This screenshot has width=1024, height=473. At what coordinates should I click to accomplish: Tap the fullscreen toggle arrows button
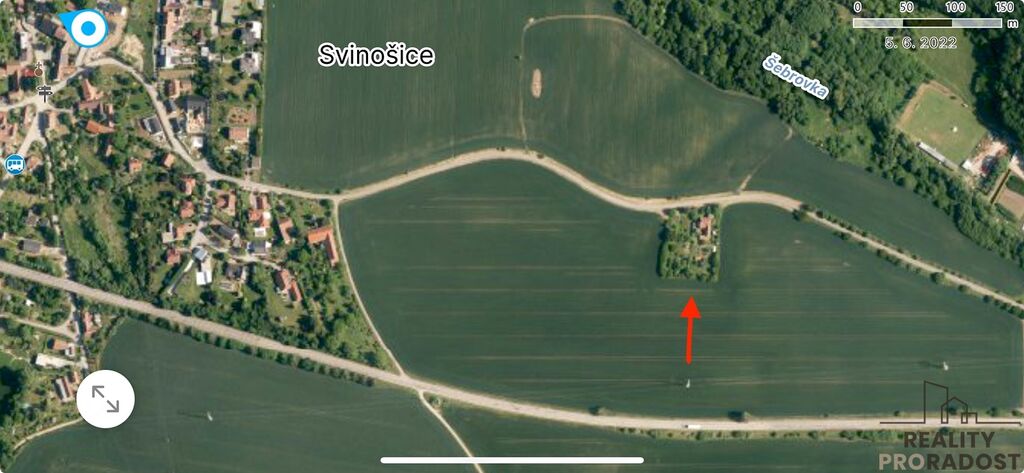point(105,399)
